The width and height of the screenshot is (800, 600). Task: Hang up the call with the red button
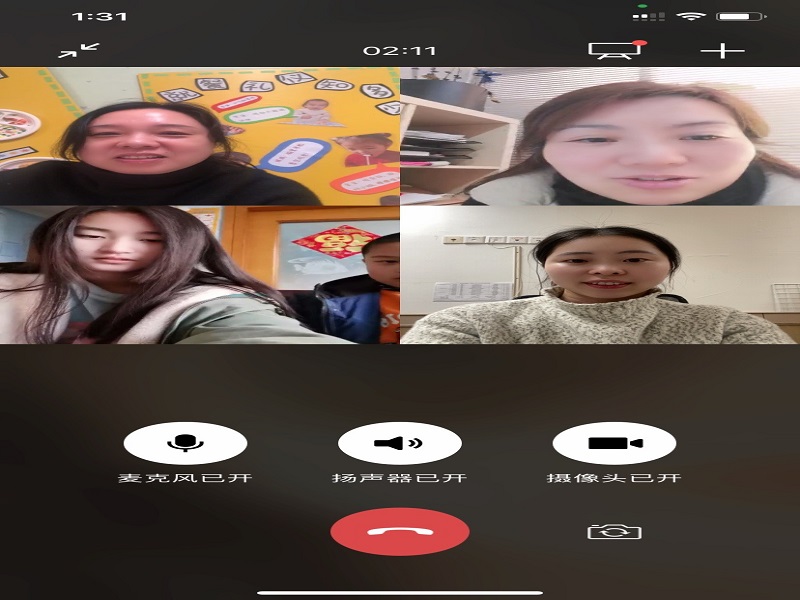coord(399,531)
